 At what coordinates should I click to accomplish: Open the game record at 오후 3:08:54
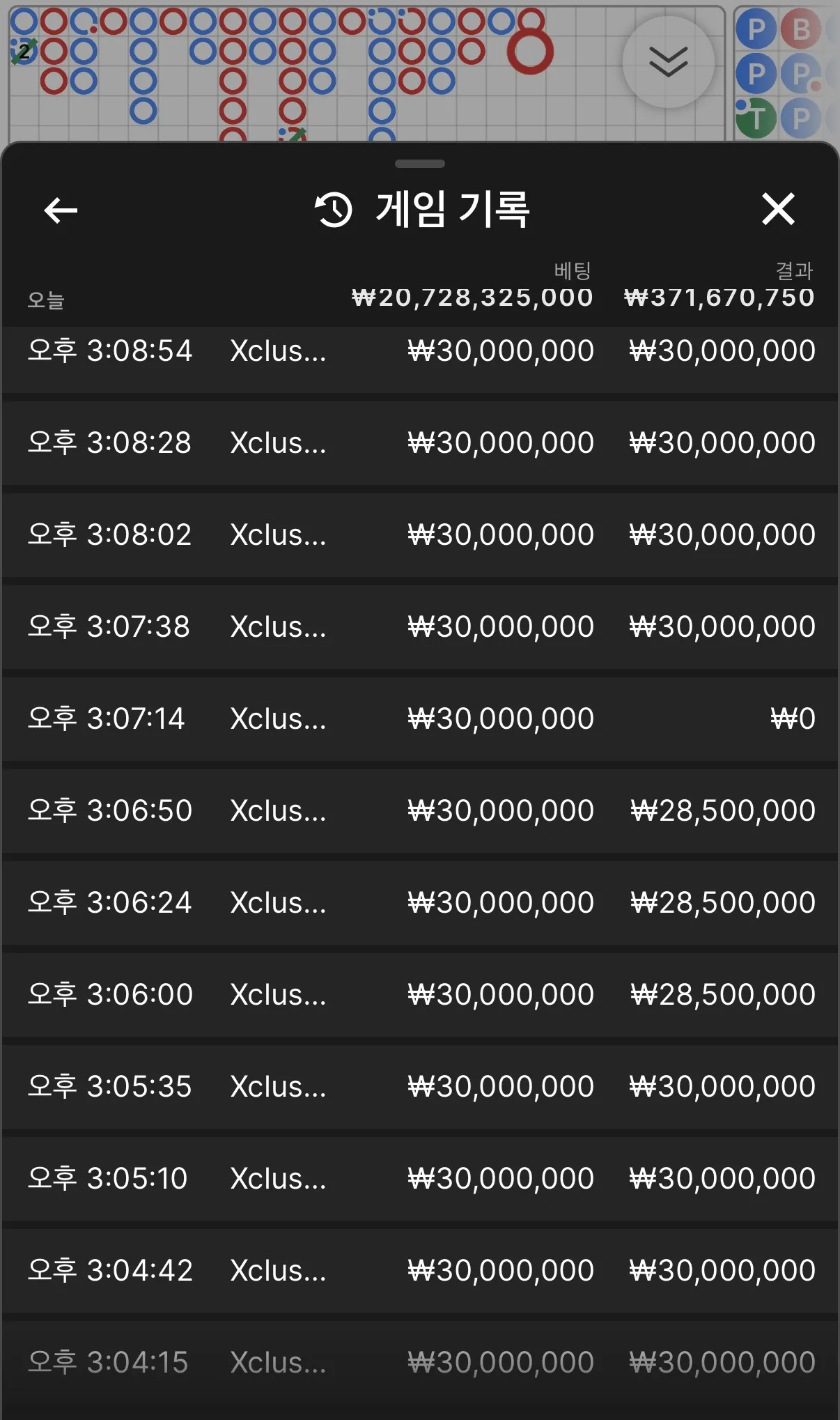[420, 354]
